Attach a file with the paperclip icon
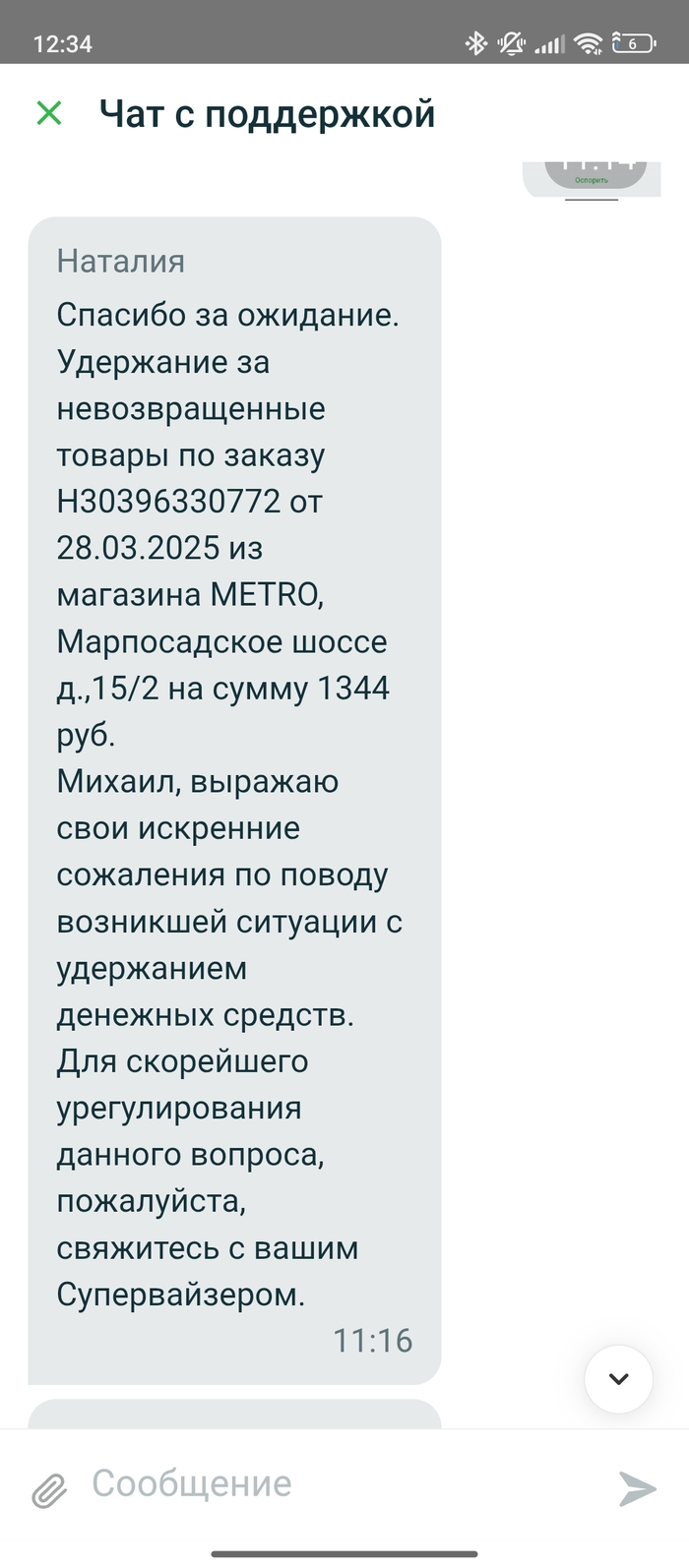 [49, 1491]
